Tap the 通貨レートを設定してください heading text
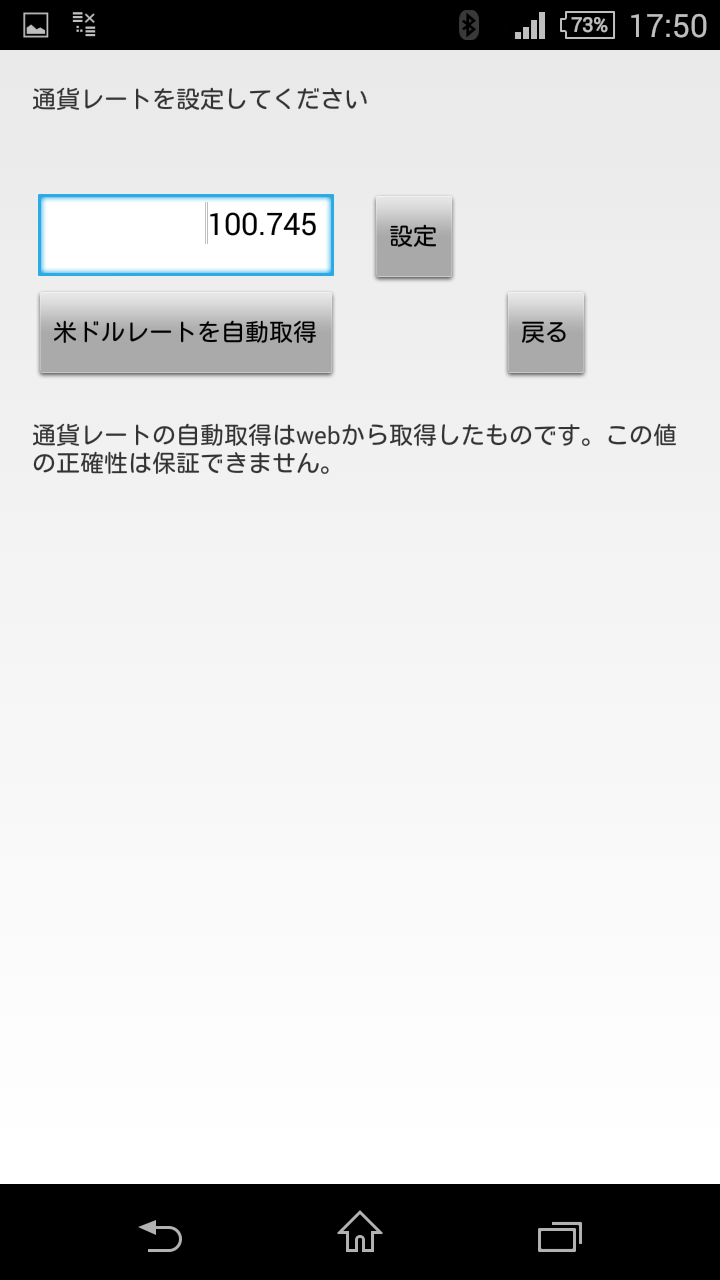Screen dimensions: 720x1280 tap(200, 99)
